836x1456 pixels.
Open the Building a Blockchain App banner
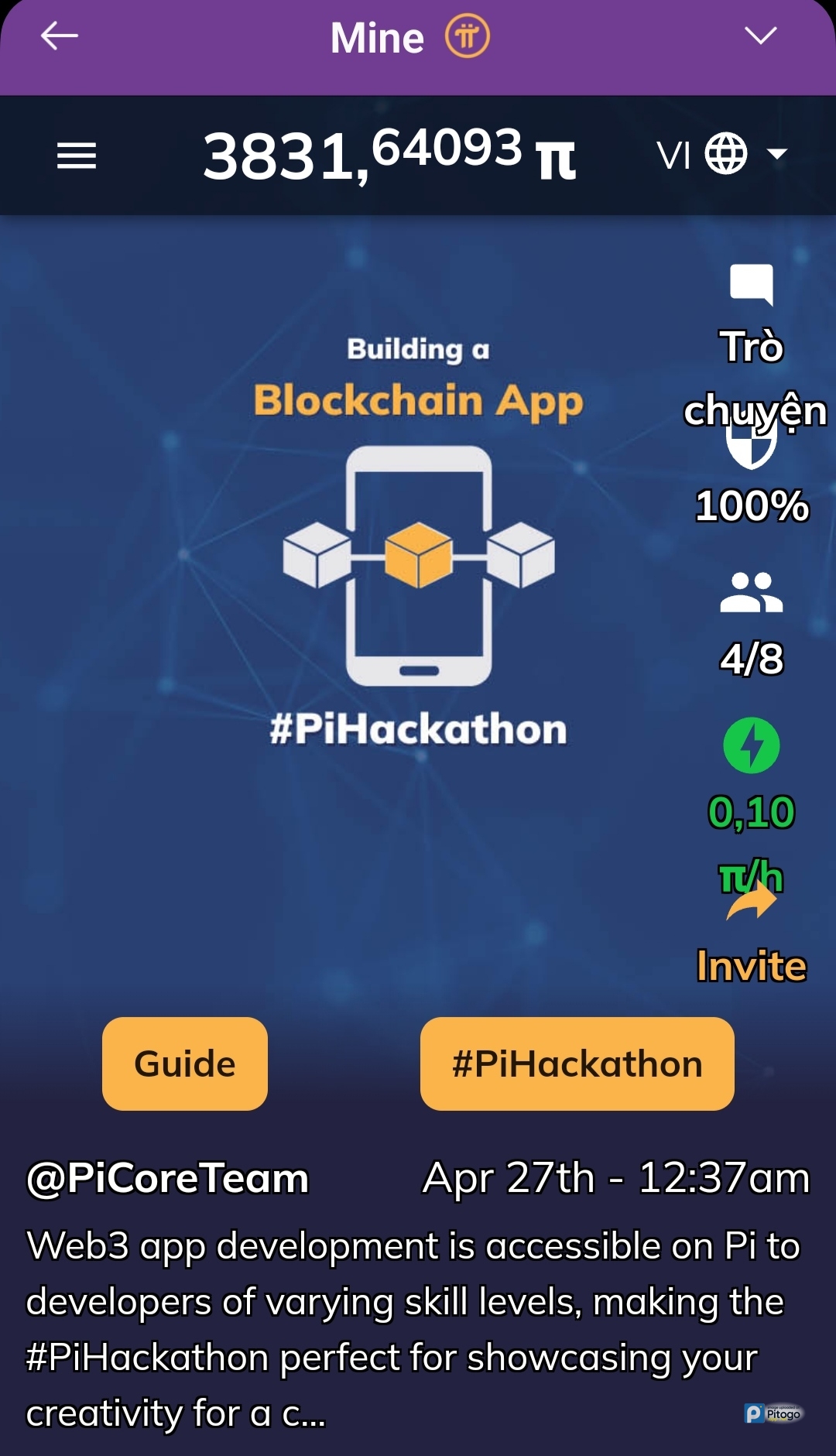[418, 542]
